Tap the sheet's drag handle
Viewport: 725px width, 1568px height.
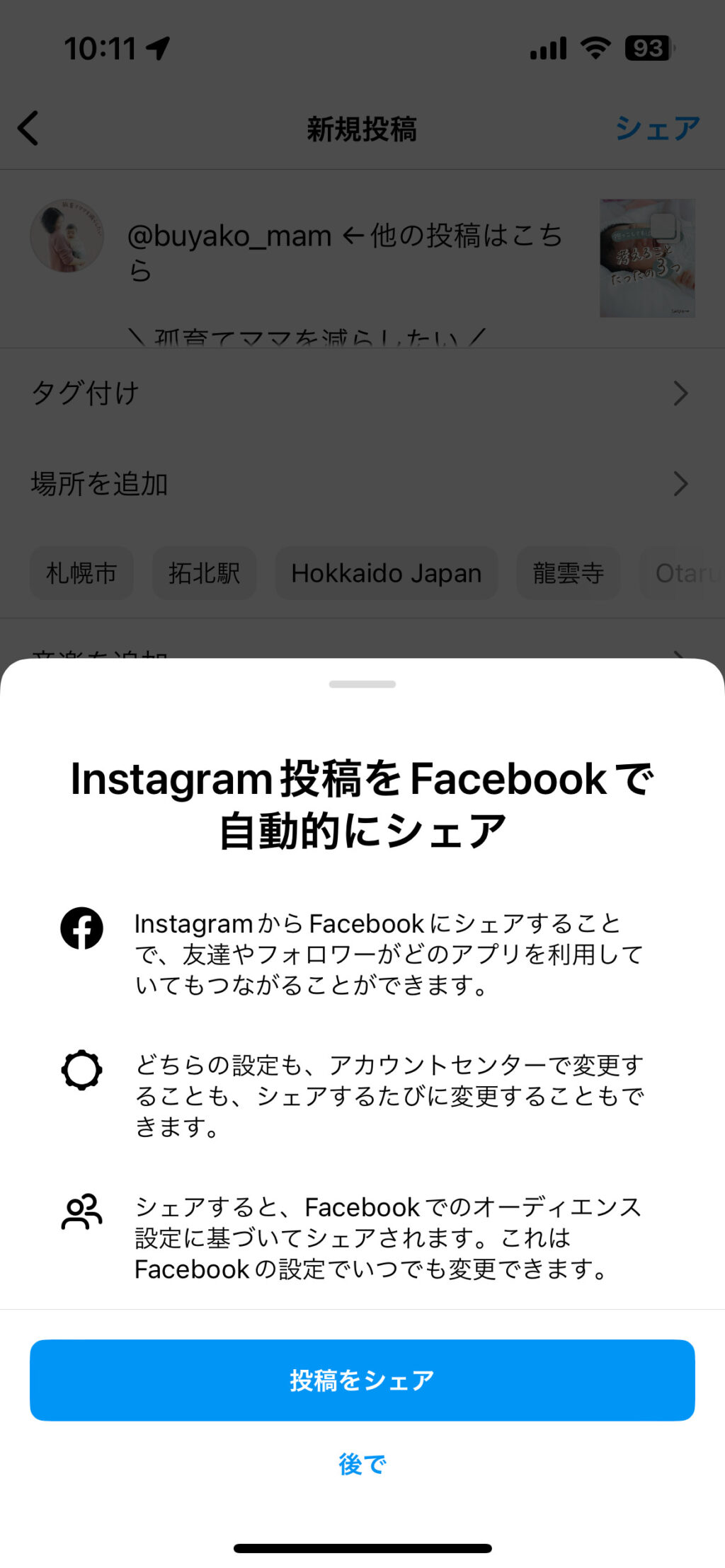pyautogui.click(x=362, y=684)
